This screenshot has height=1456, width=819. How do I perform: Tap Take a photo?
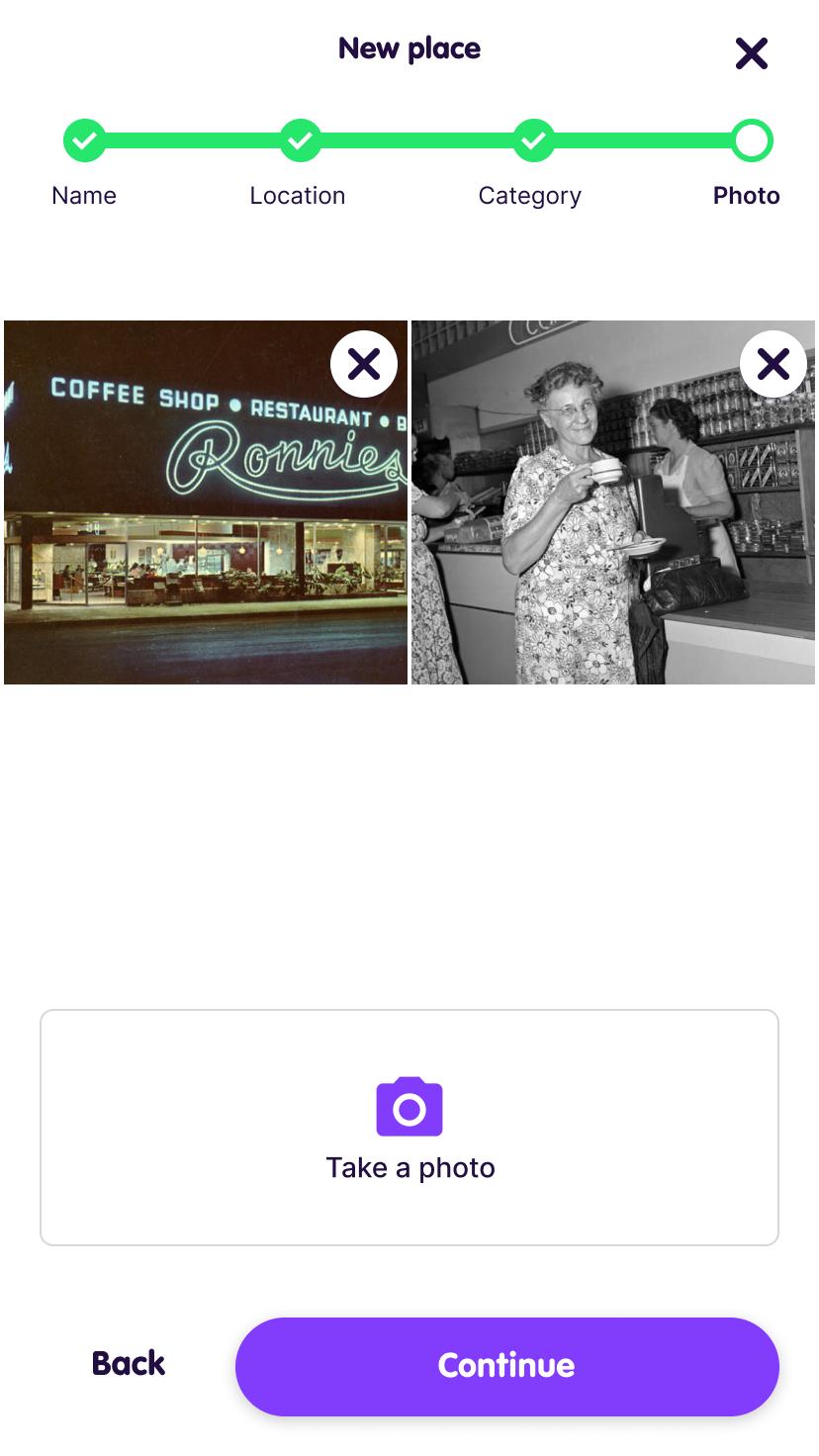pyautogui.click(x=409, y=1128)
